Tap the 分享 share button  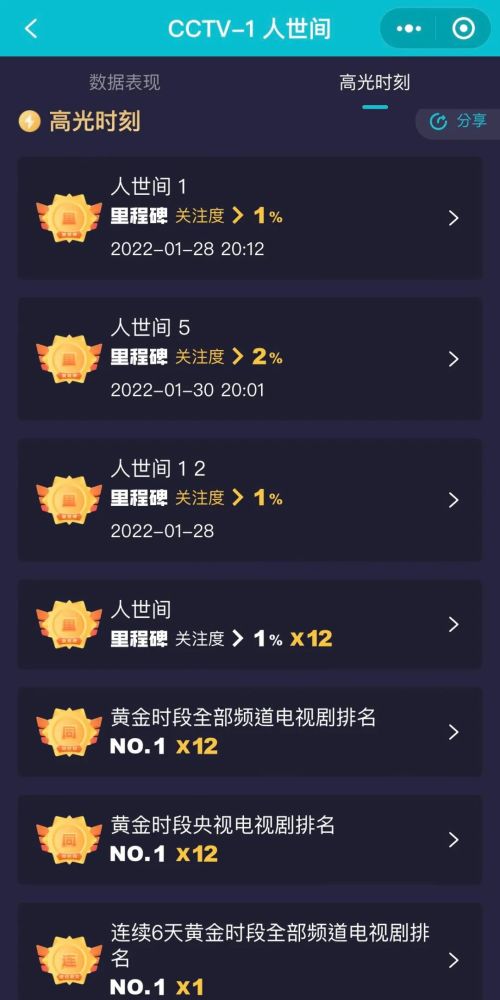pos(458,121)
